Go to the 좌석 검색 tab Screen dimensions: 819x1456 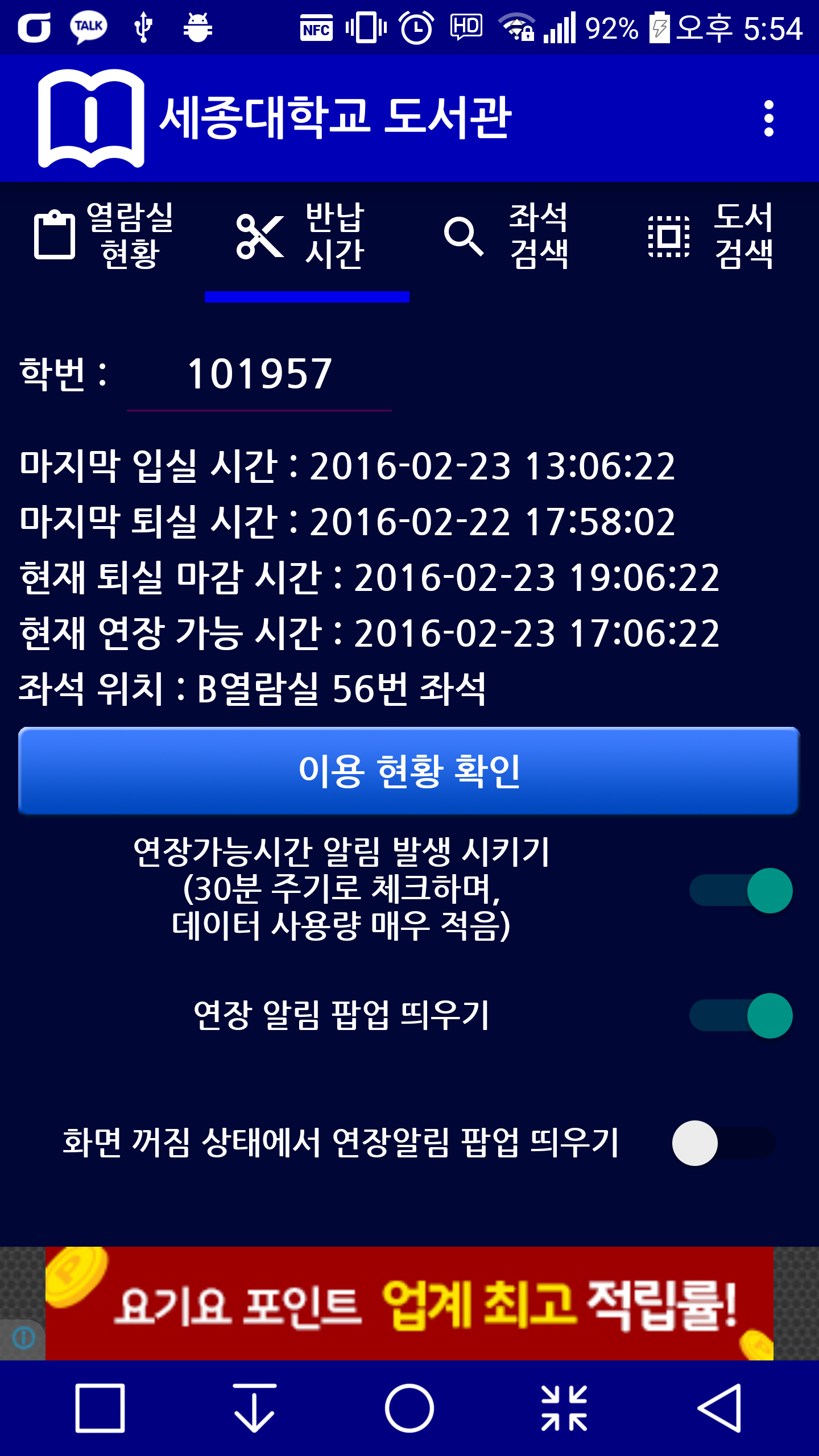click(512, 236)
